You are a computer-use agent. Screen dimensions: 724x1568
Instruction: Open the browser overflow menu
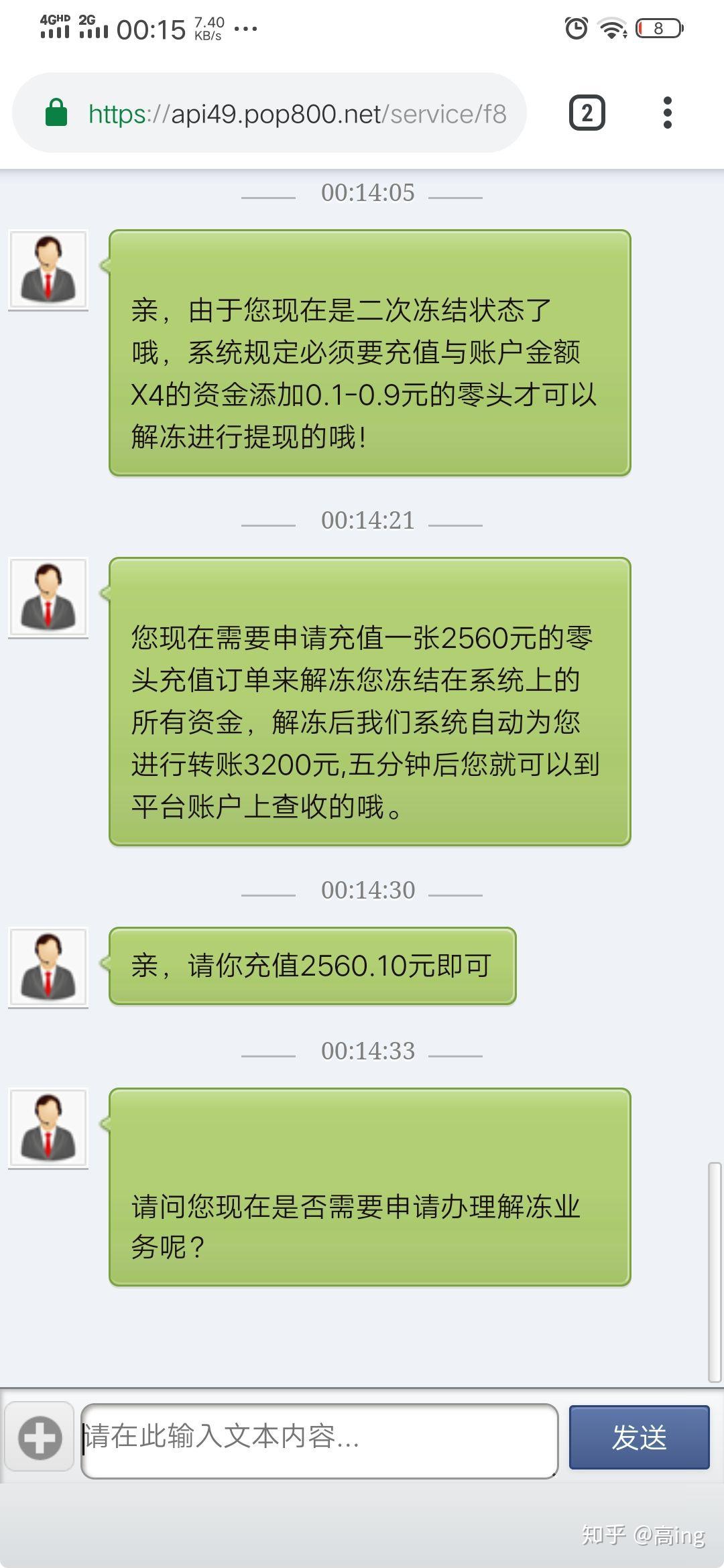(x=667, y=113)
